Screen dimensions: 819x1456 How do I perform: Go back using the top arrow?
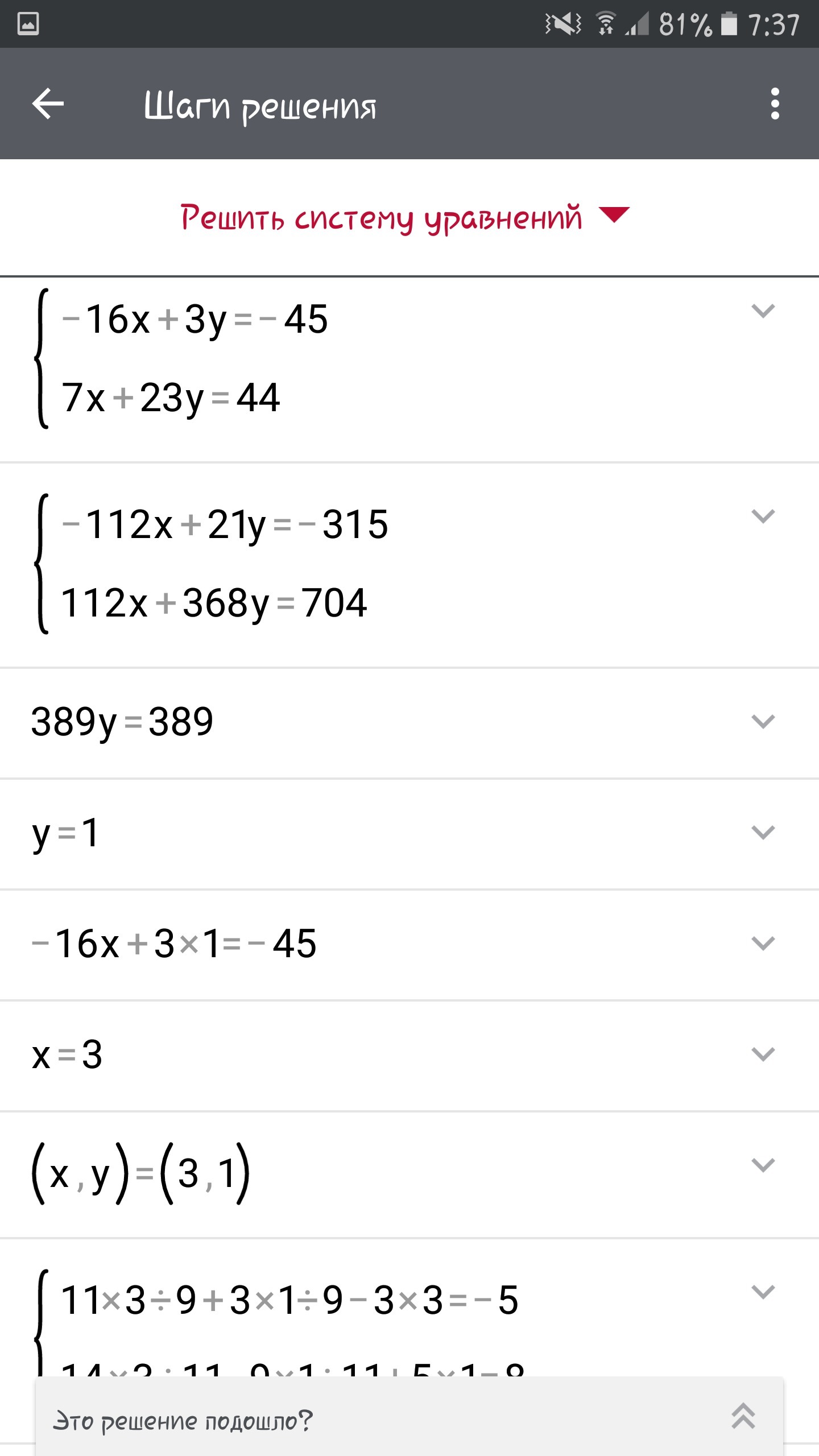[x=48, y=104]
